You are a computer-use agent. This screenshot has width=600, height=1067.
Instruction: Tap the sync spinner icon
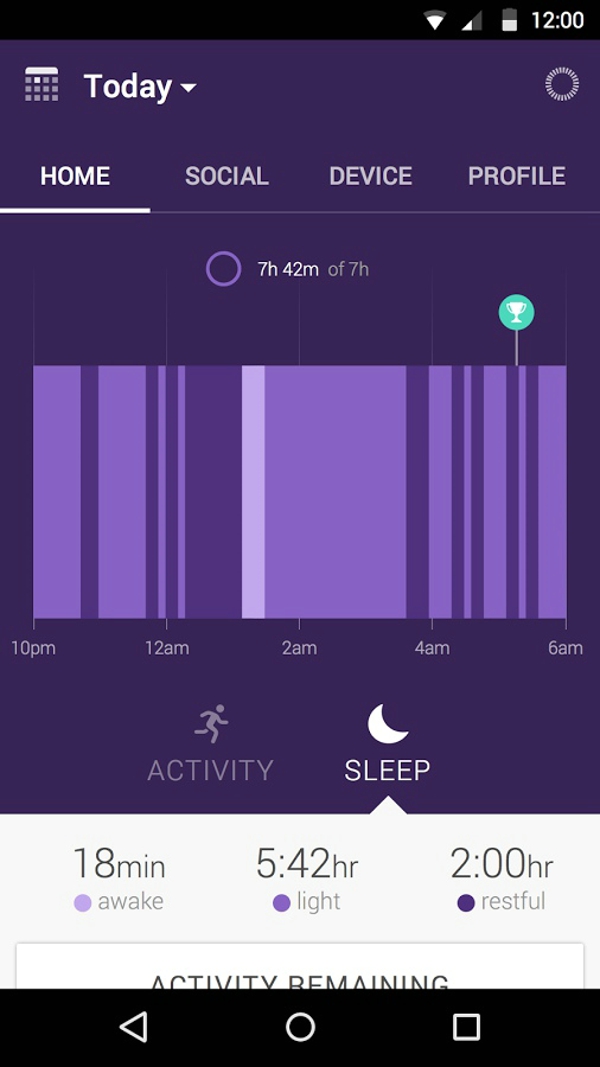[x=562, y=85]
